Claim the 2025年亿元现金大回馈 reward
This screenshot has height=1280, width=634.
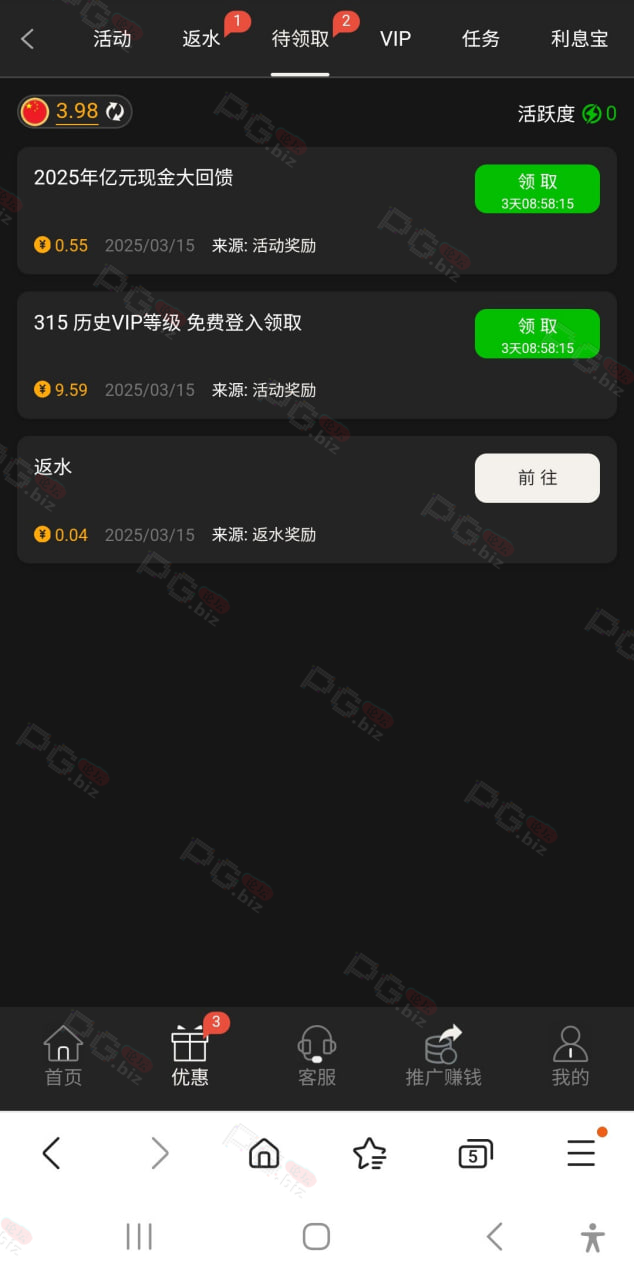point(537,189)
